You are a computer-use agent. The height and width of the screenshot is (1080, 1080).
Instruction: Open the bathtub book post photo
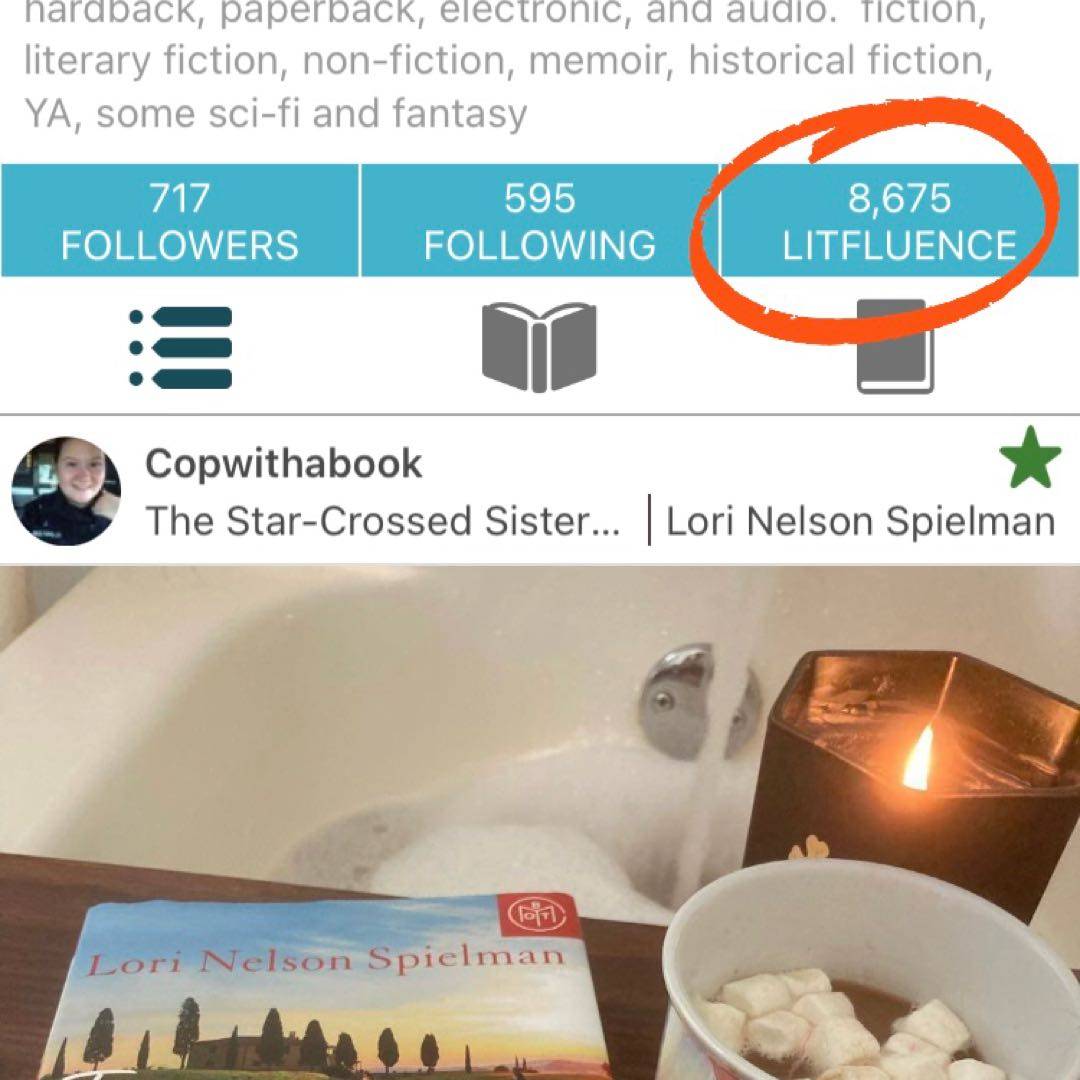click(x=540, y=820)
